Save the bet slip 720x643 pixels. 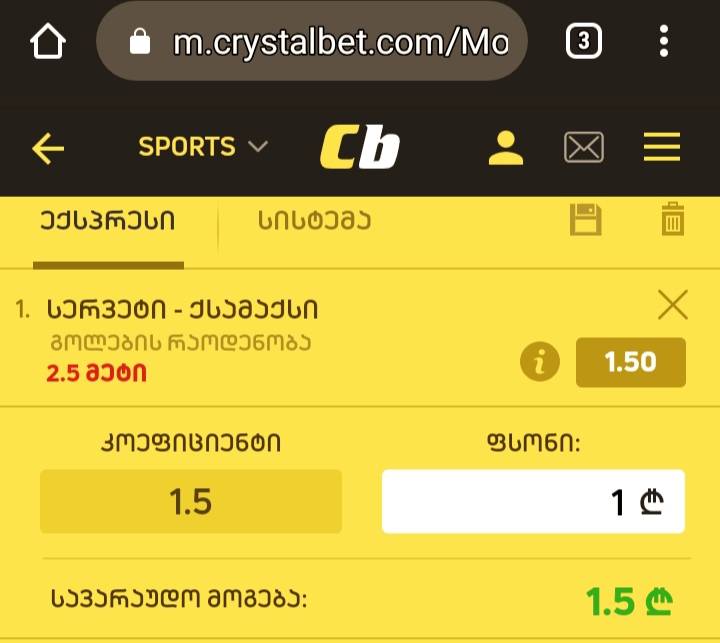pos(586,219)
